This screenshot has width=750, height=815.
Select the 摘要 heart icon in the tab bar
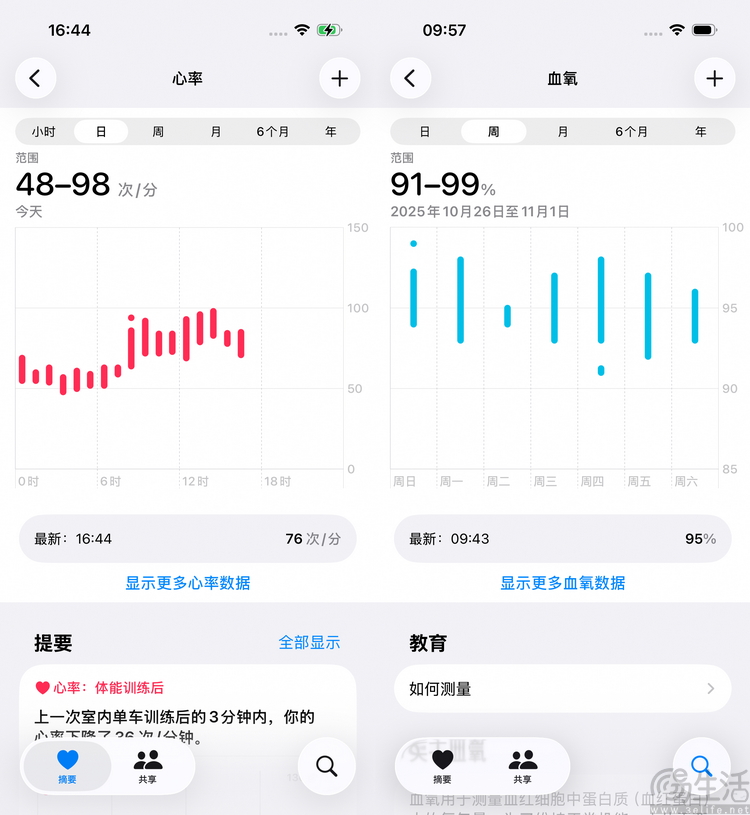pyautogui.click(x=66, y=765)
